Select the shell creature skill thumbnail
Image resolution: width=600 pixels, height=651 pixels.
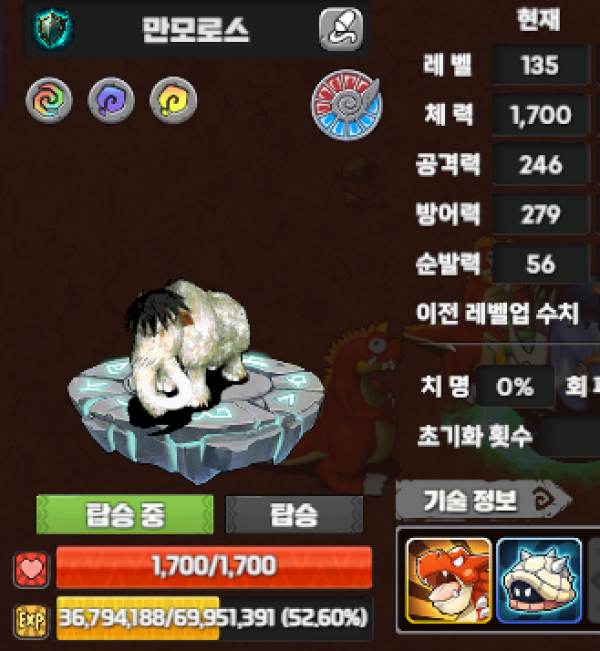click(539, 581)
